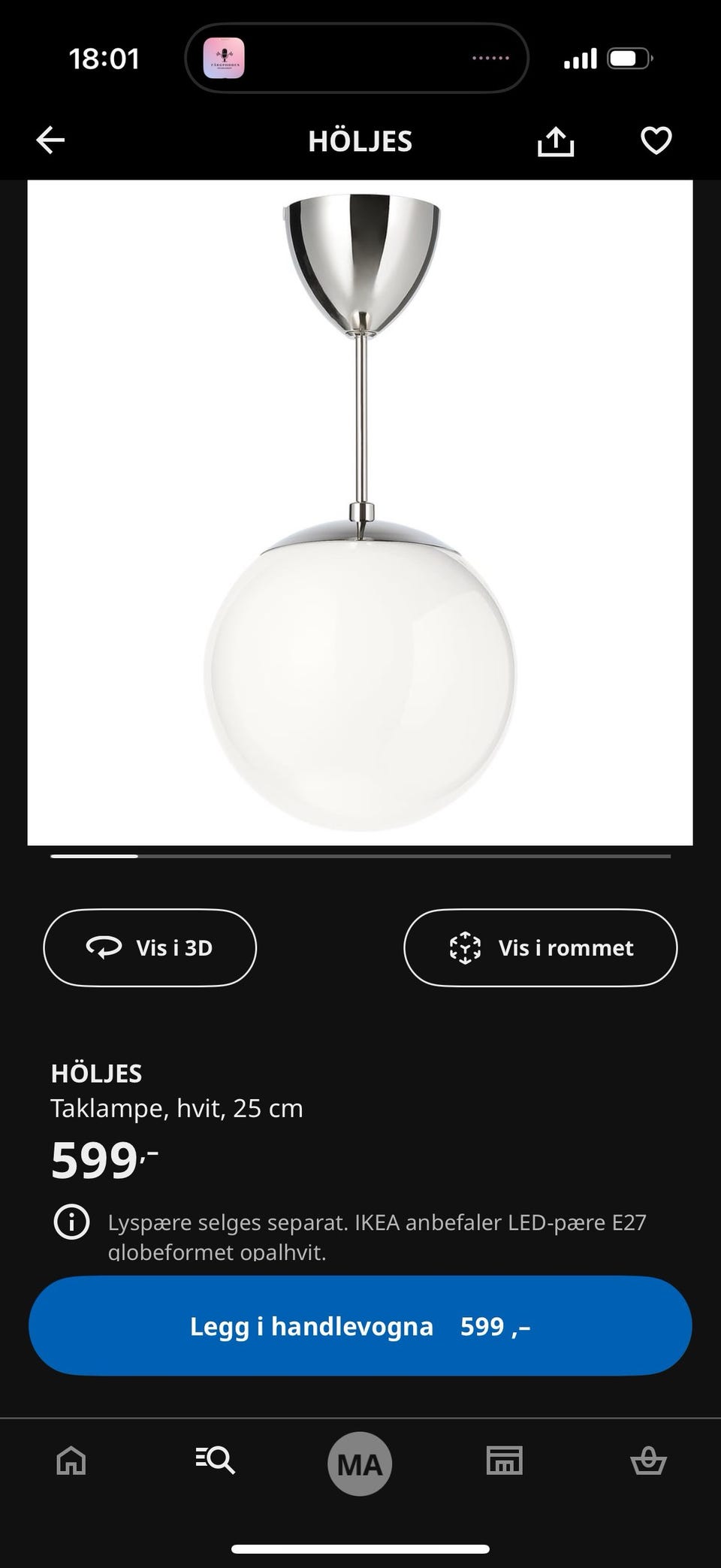Viewport: 721px width, 1568px height.
Task: Tap the 3D rotation icon
Action: click(x=105, y=947)
